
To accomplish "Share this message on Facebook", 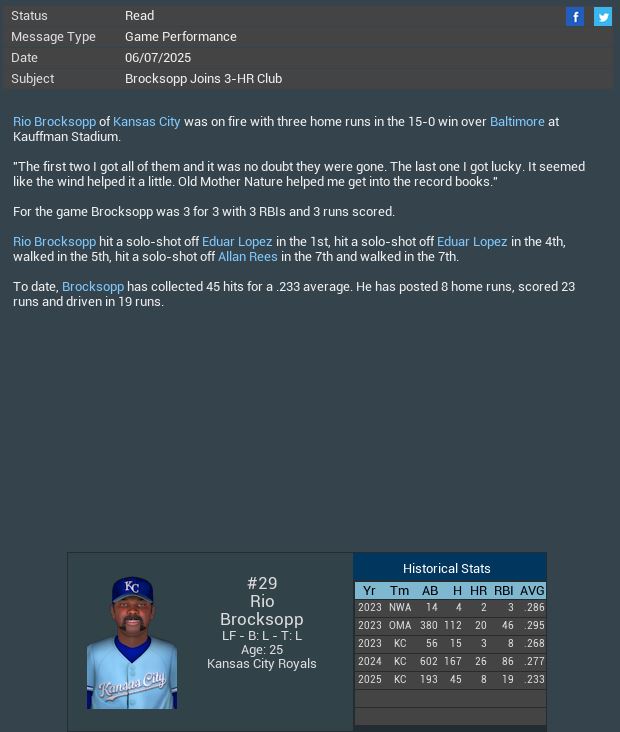I will point(575,16).
